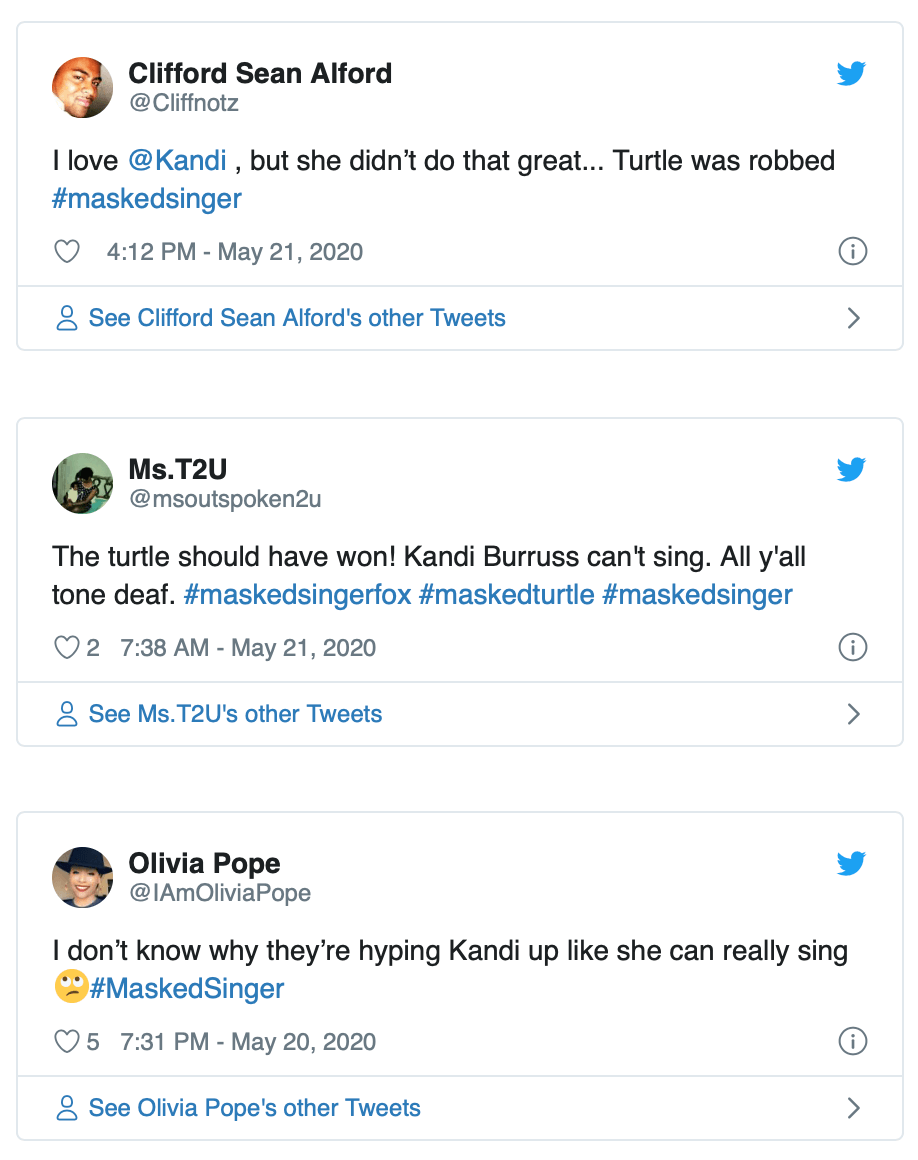Viewport: 918px width, 1160px height.
Task: See Ms.T2U's other Tweets
Action: [235, 714]
